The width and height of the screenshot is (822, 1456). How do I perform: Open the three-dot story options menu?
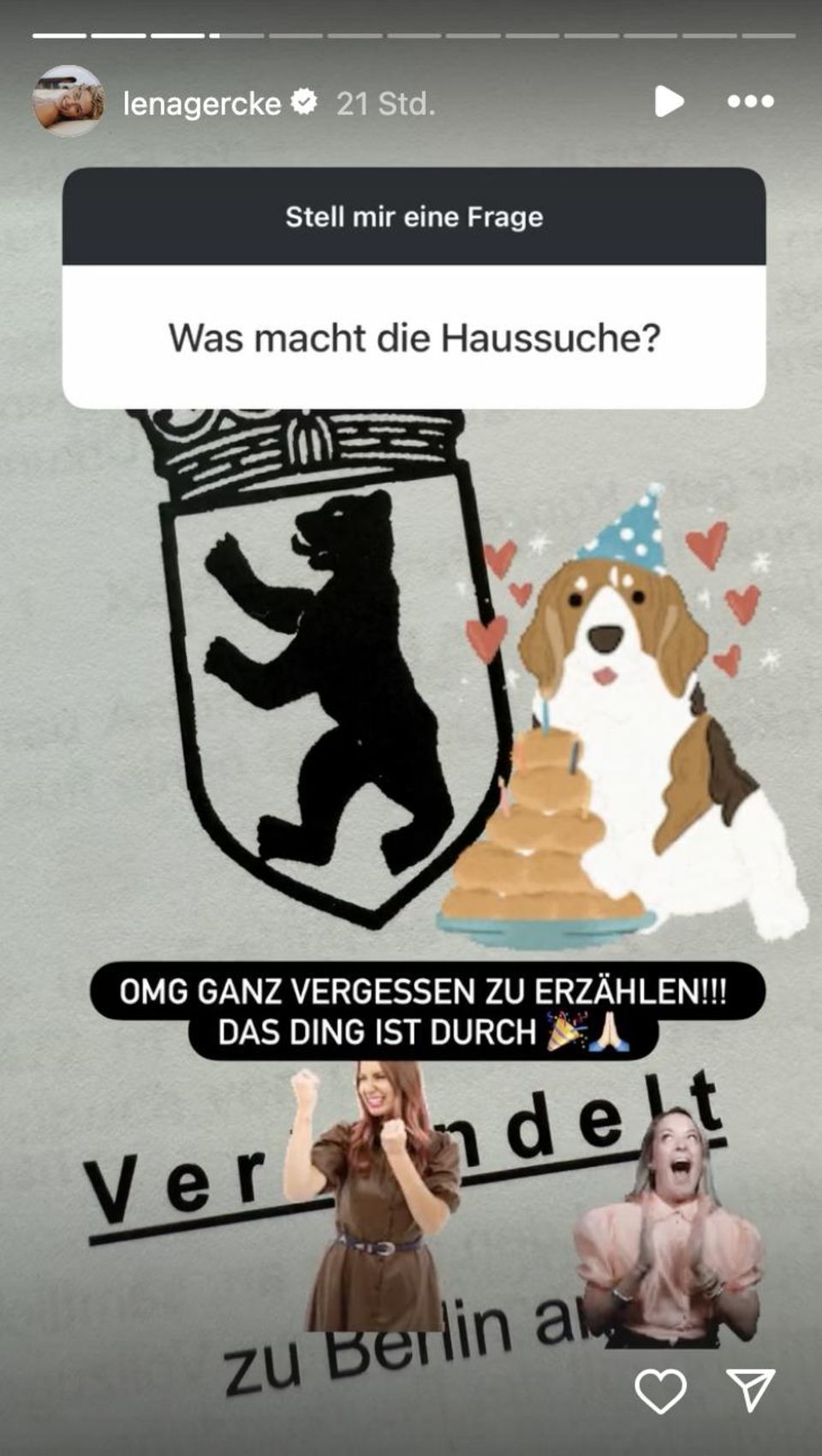click(750, 101)
